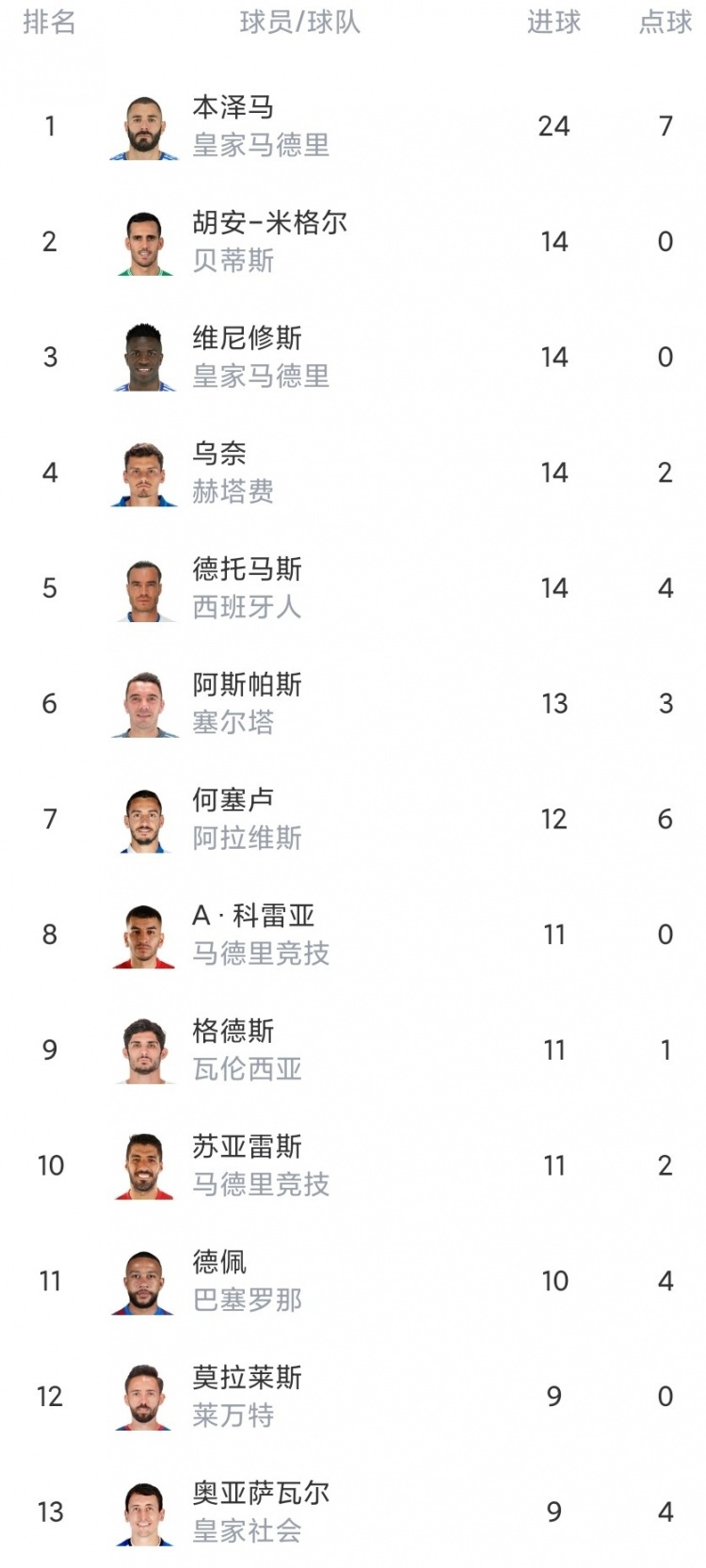Open the 奥亚萨瓦尔 entry
The image size is (706, 1568).
(353, 1512)
